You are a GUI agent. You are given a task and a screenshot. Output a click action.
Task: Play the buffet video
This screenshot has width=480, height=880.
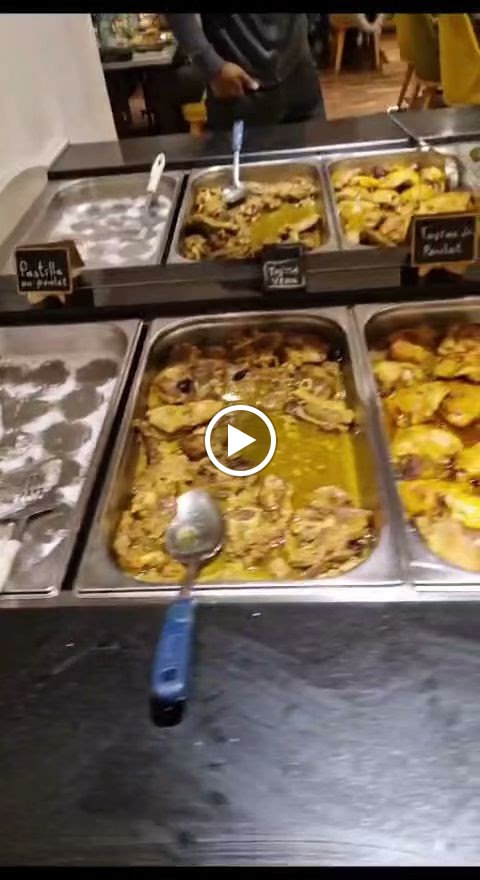240,441
